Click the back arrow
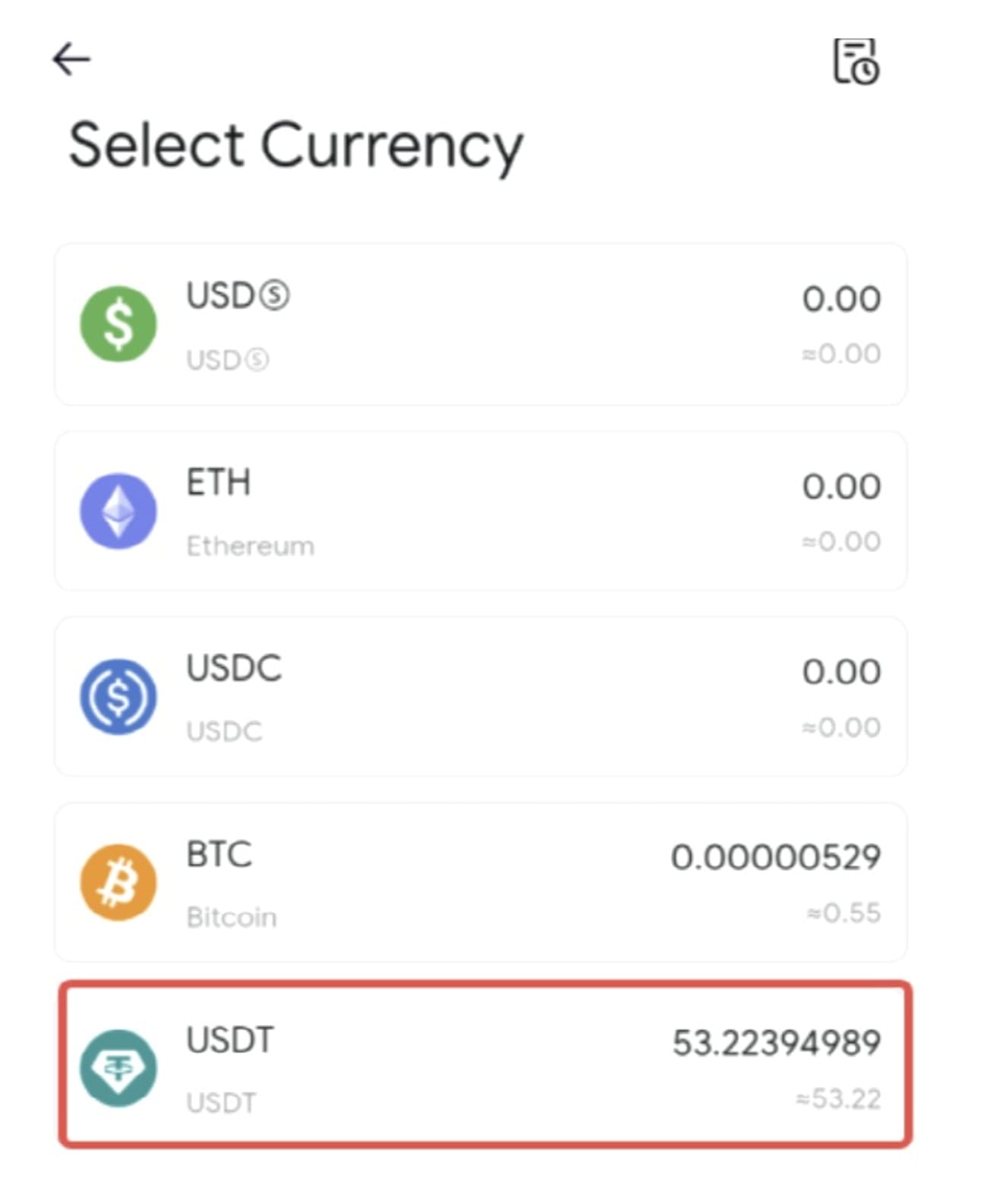 [x=71, y=58]
